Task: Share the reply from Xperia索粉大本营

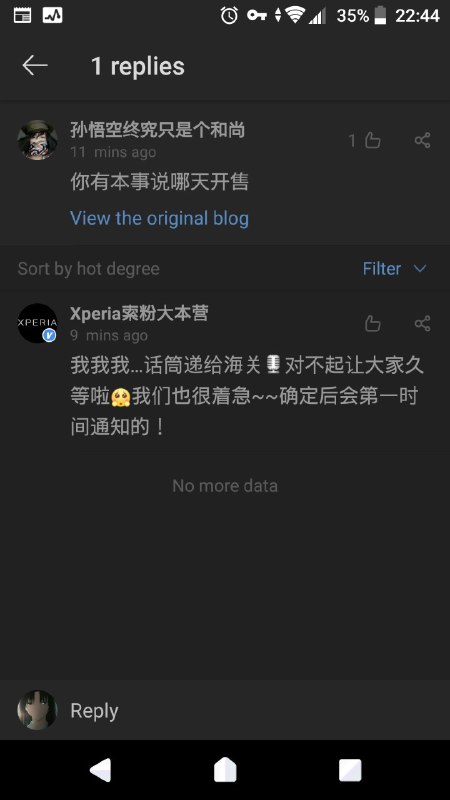Action: 422,323
